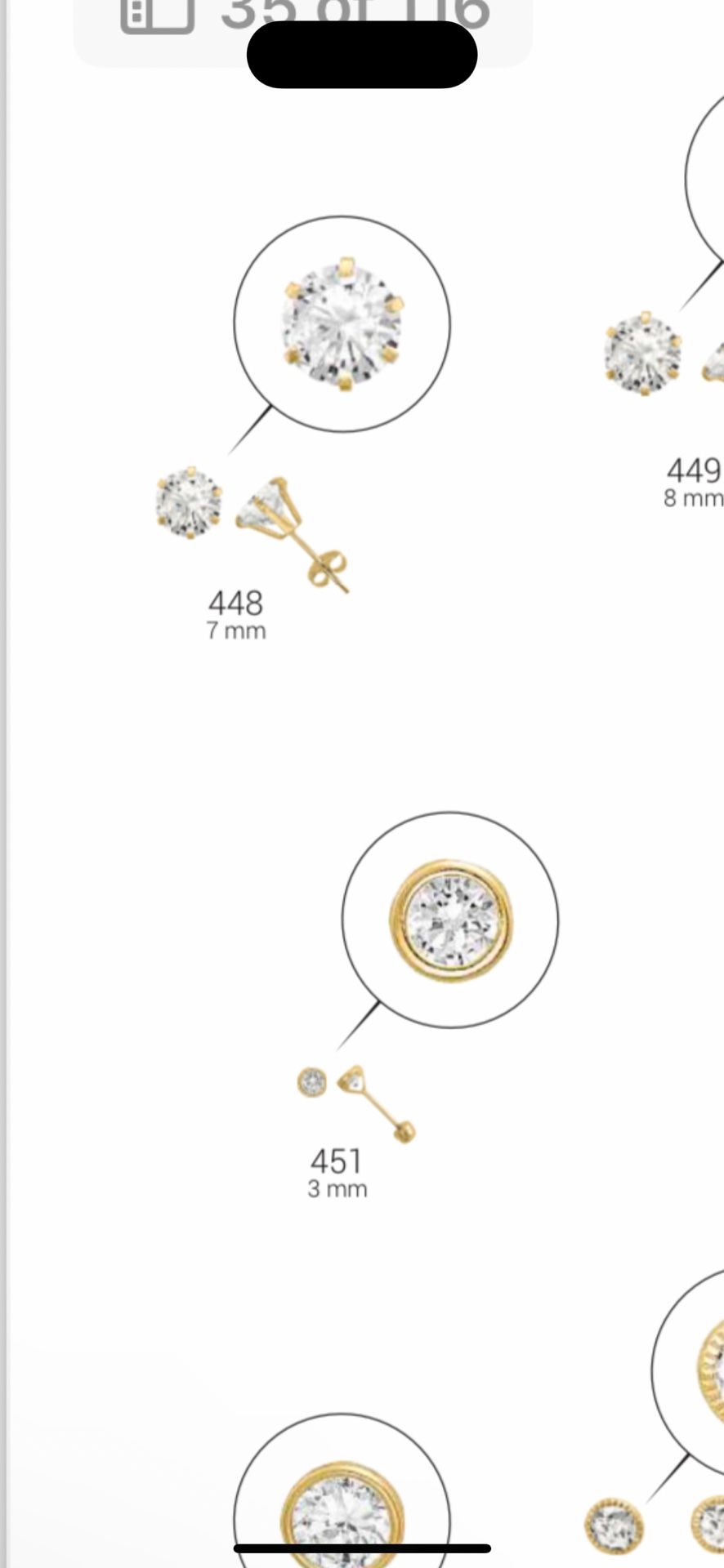Select the 8 mm stud earring photo

[643, 353]
